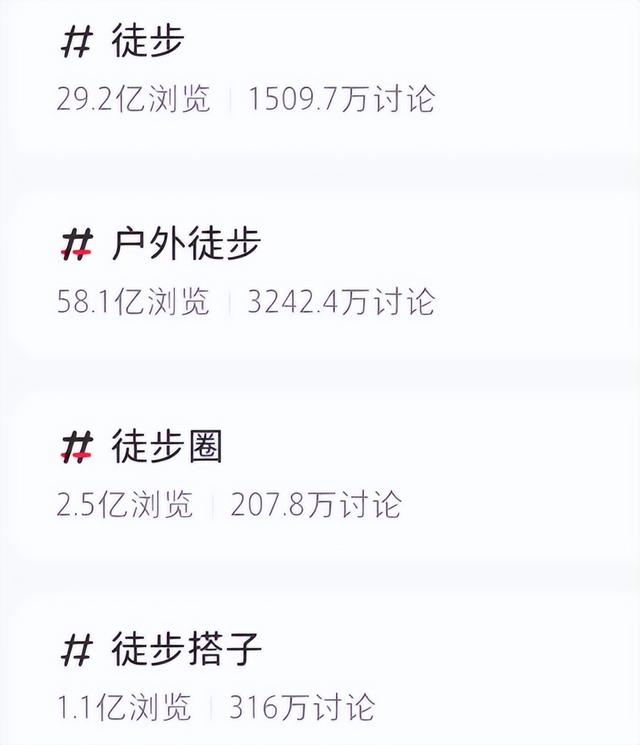Open the 徒步 hashtag topic
Screen dimensions: 640x745
[148, 42]
